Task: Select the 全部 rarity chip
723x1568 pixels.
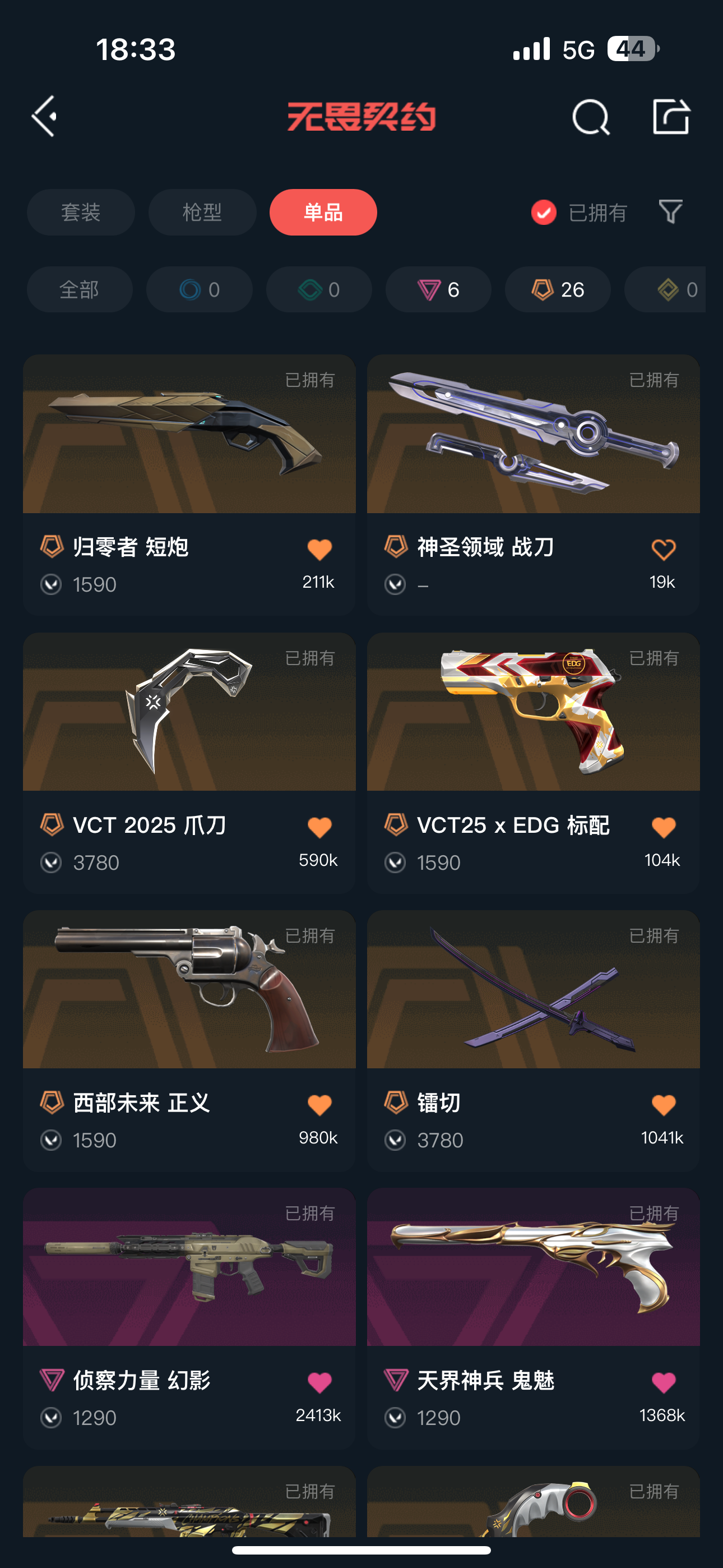Action: [x=79, y=290]
